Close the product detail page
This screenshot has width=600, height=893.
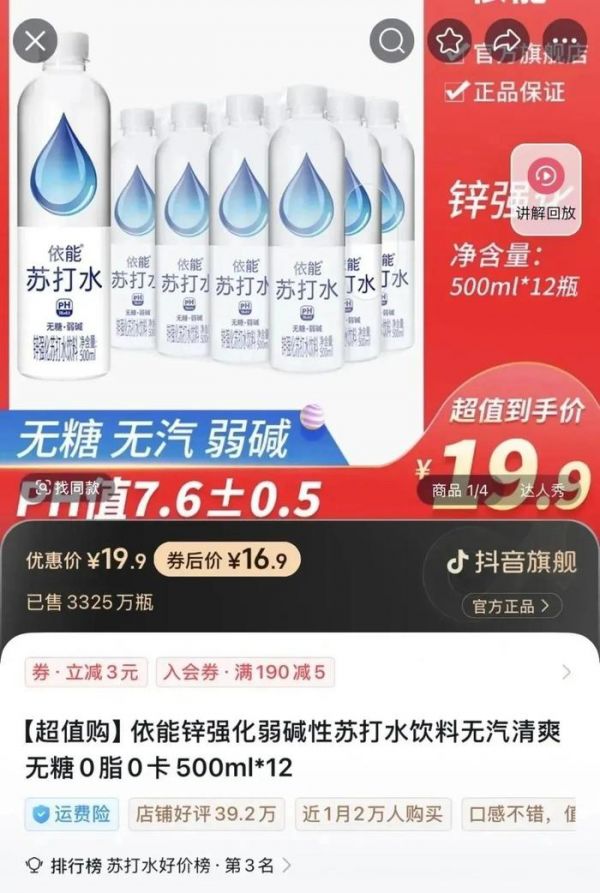point(37,41)
